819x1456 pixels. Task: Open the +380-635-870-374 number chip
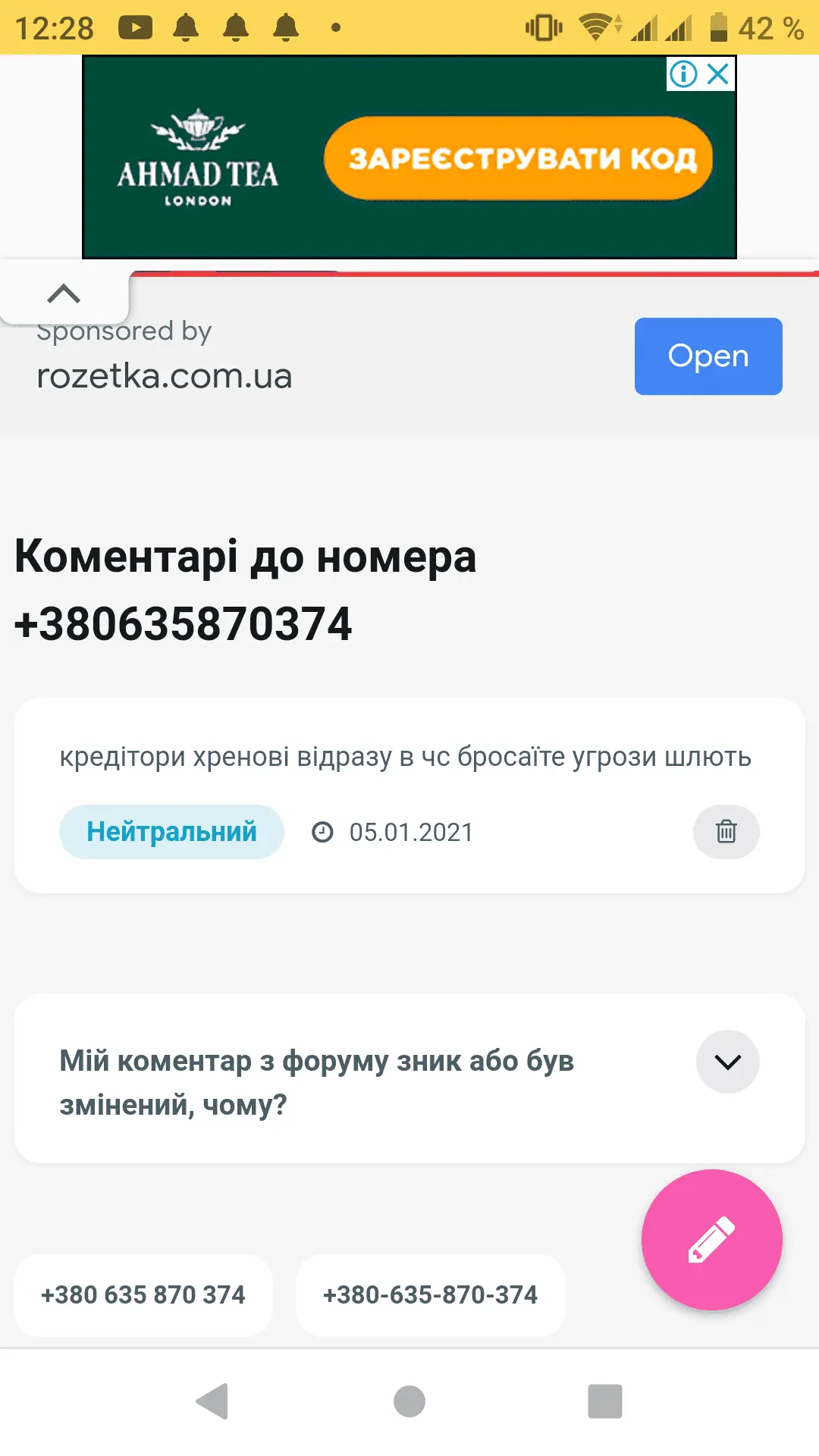430,1294
